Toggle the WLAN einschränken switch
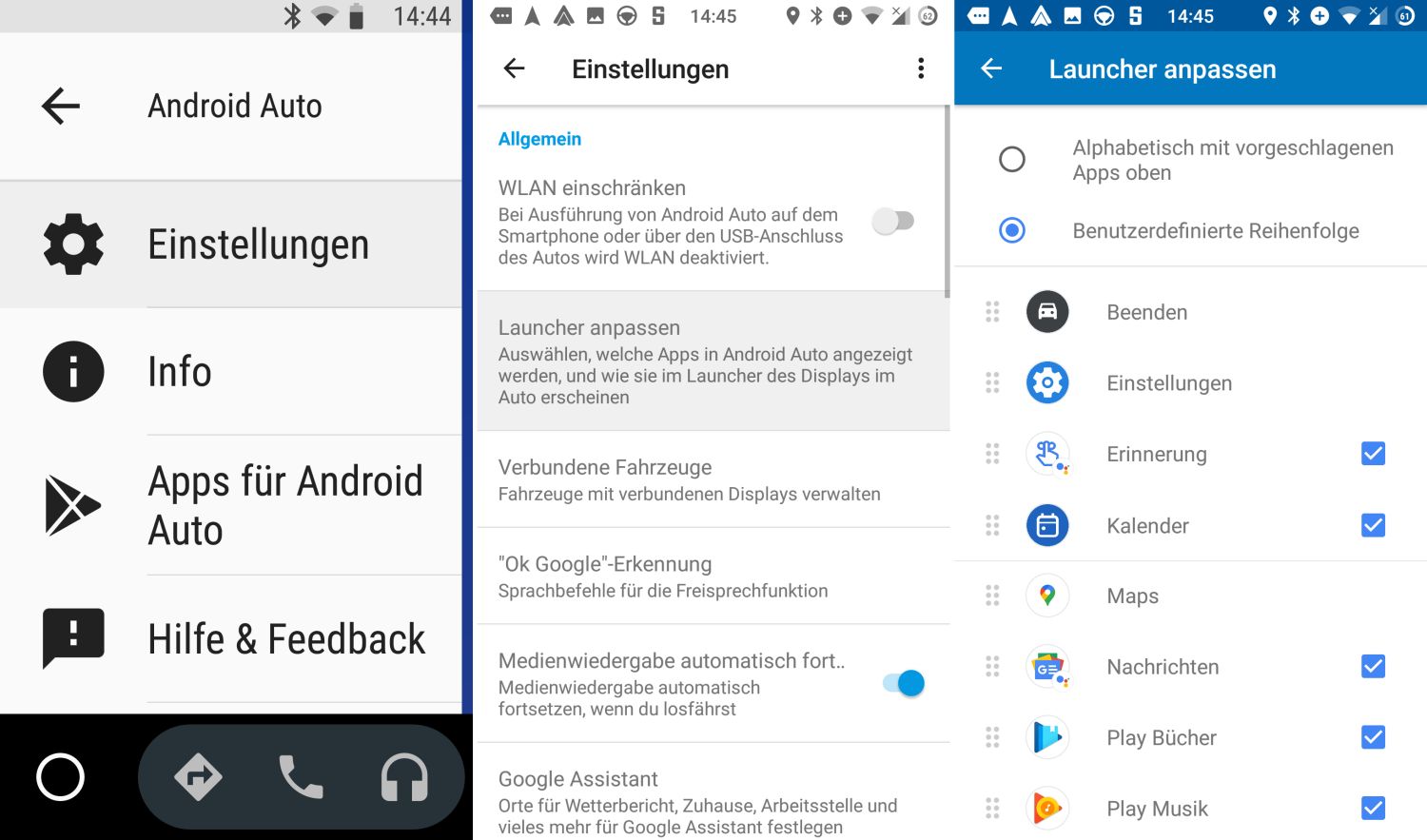 (893, 222)
